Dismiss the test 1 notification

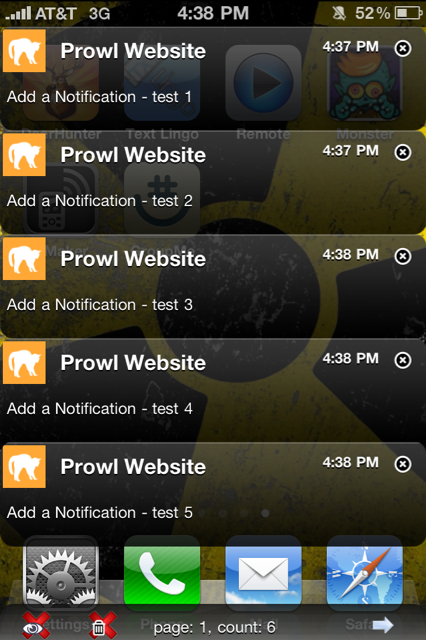[x=402, y=48]
